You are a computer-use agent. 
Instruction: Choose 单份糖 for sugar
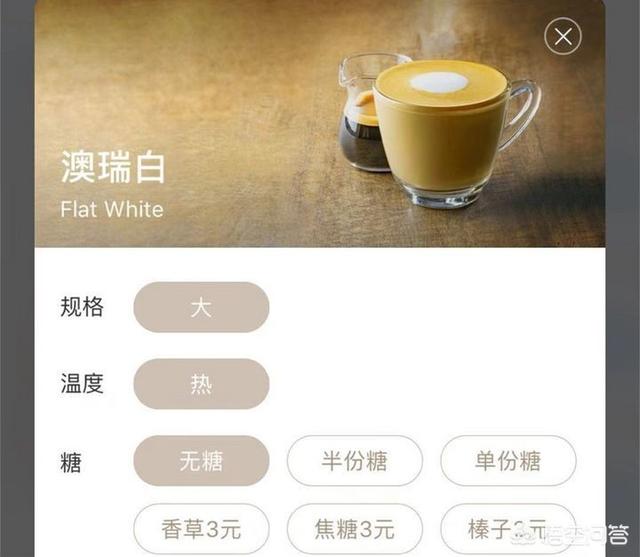coord(508,461)
